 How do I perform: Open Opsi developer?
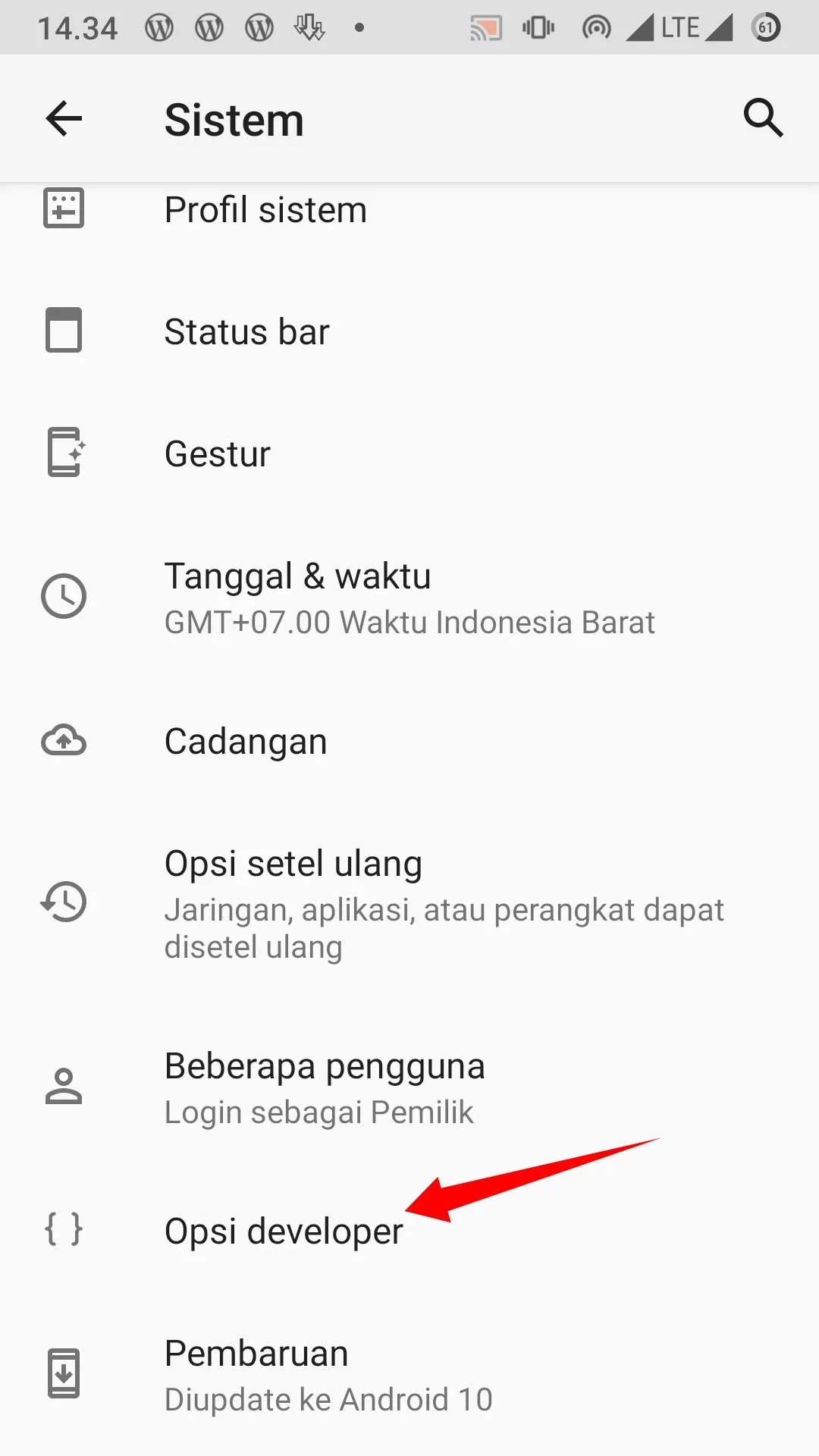pyautogui.click(x=284, y=1230)
